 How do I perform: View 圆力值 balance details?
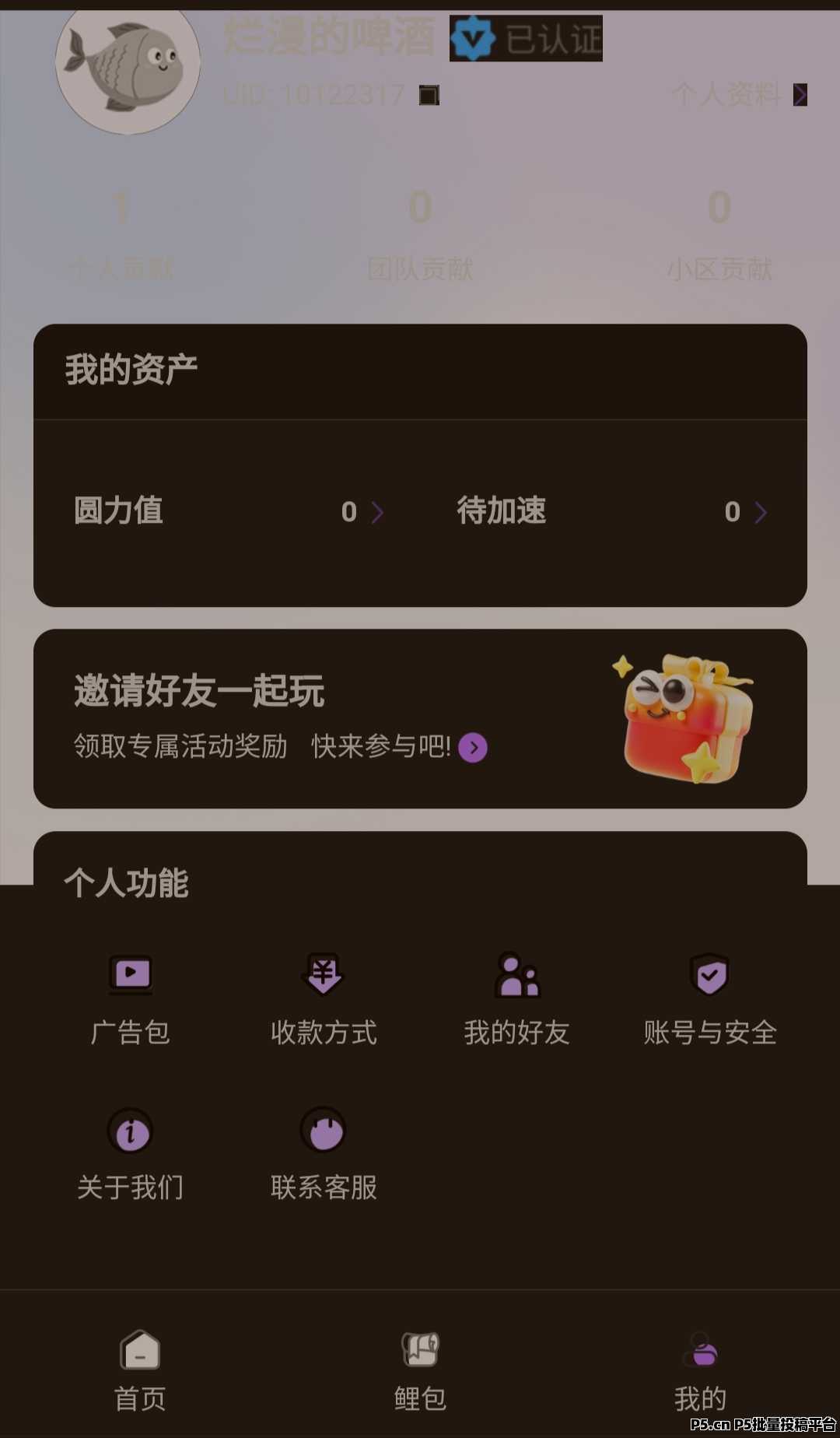click(x=229, y=512)
